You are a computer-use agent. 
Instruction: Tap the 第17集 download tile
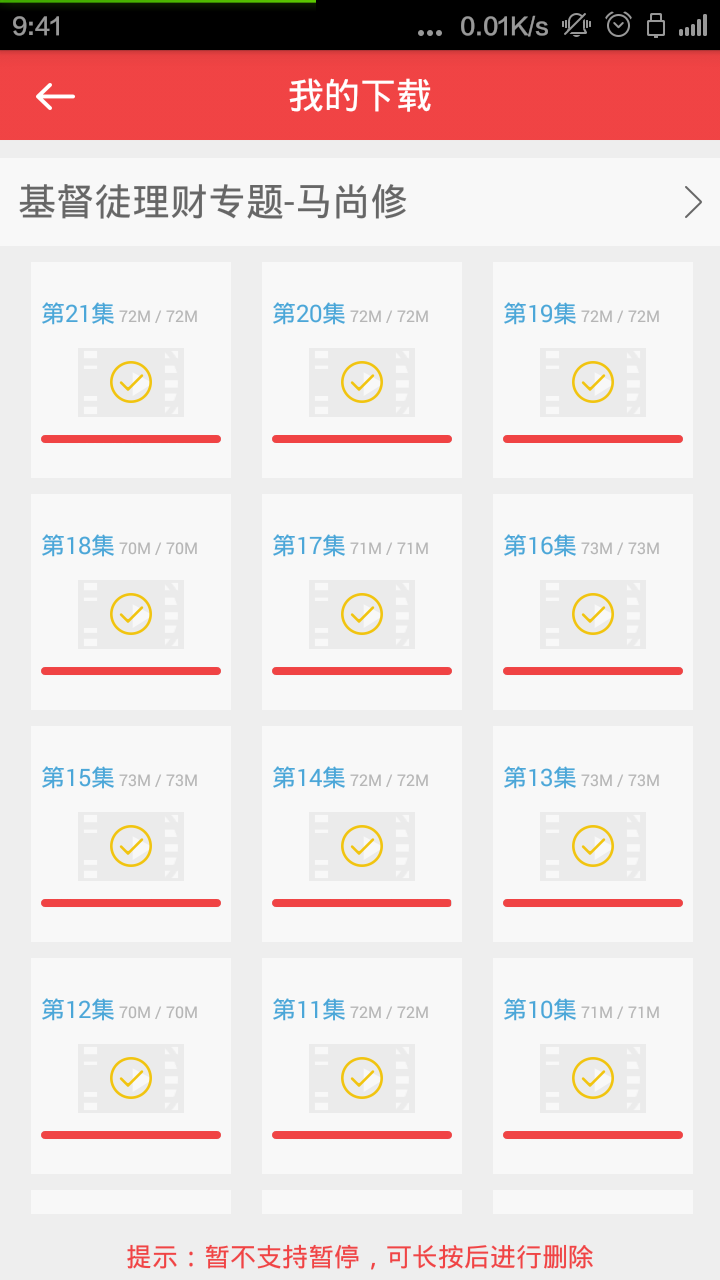point(362,602)
